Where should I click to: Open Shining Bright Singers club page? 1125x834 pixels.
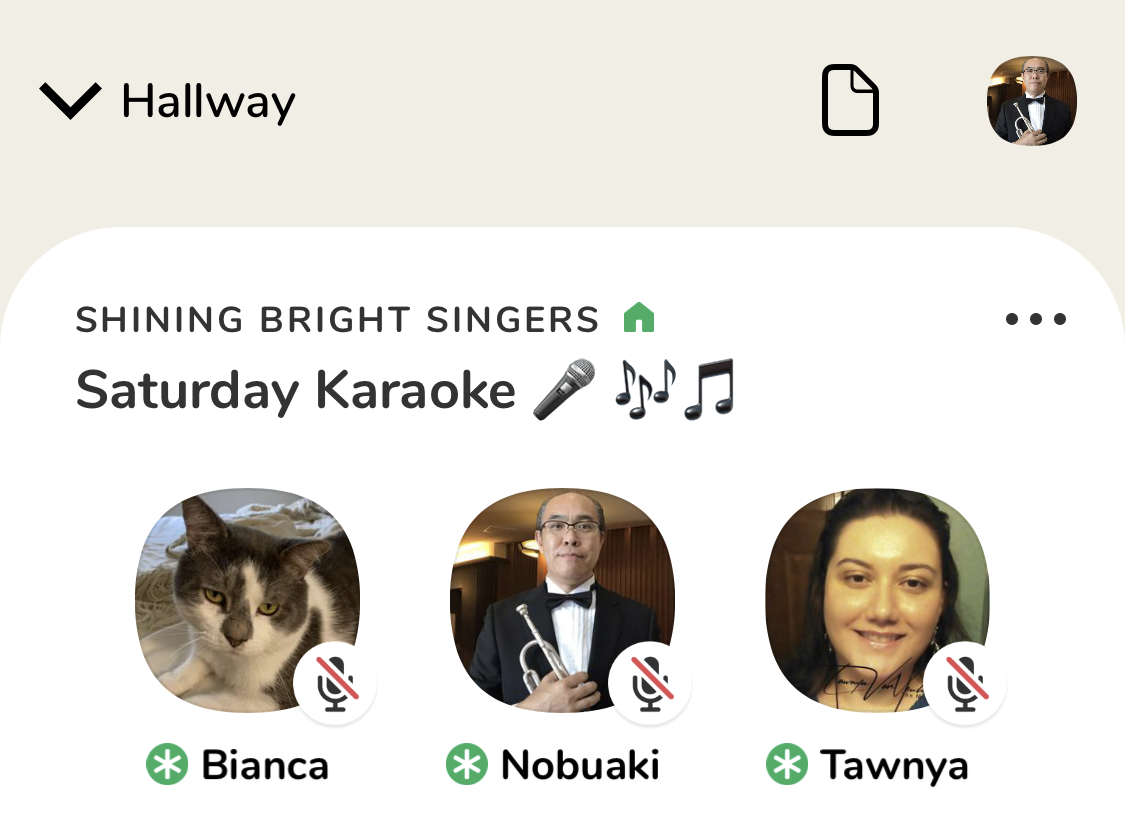337,320
